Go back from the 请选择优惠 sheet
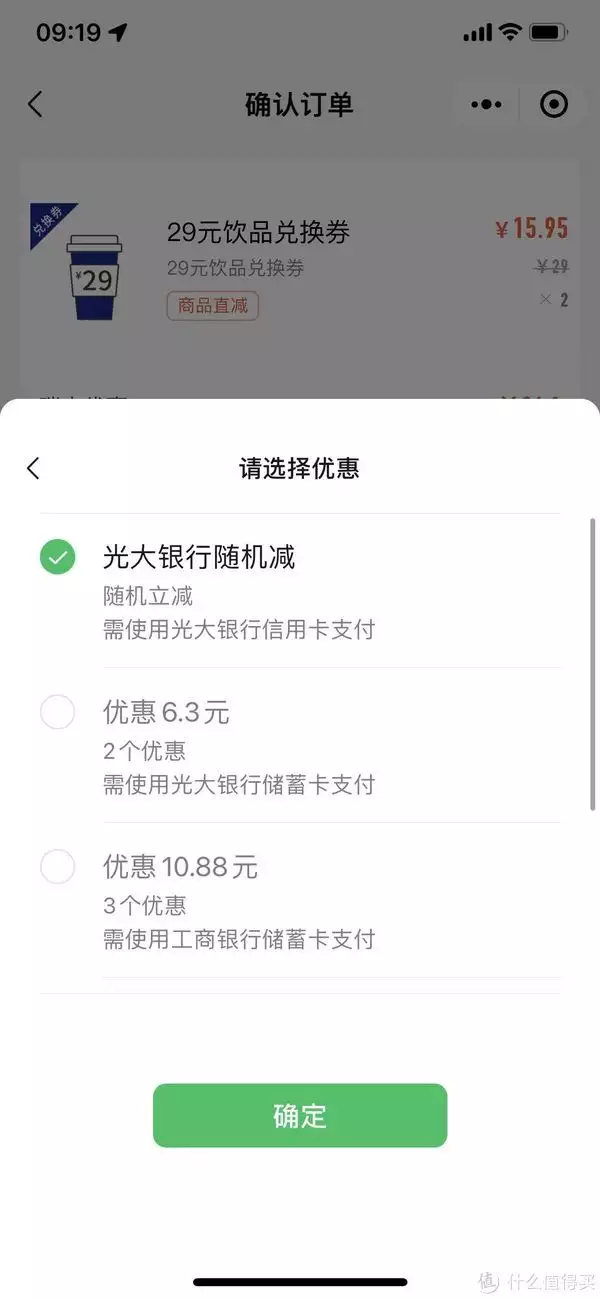 coord(33,468)
